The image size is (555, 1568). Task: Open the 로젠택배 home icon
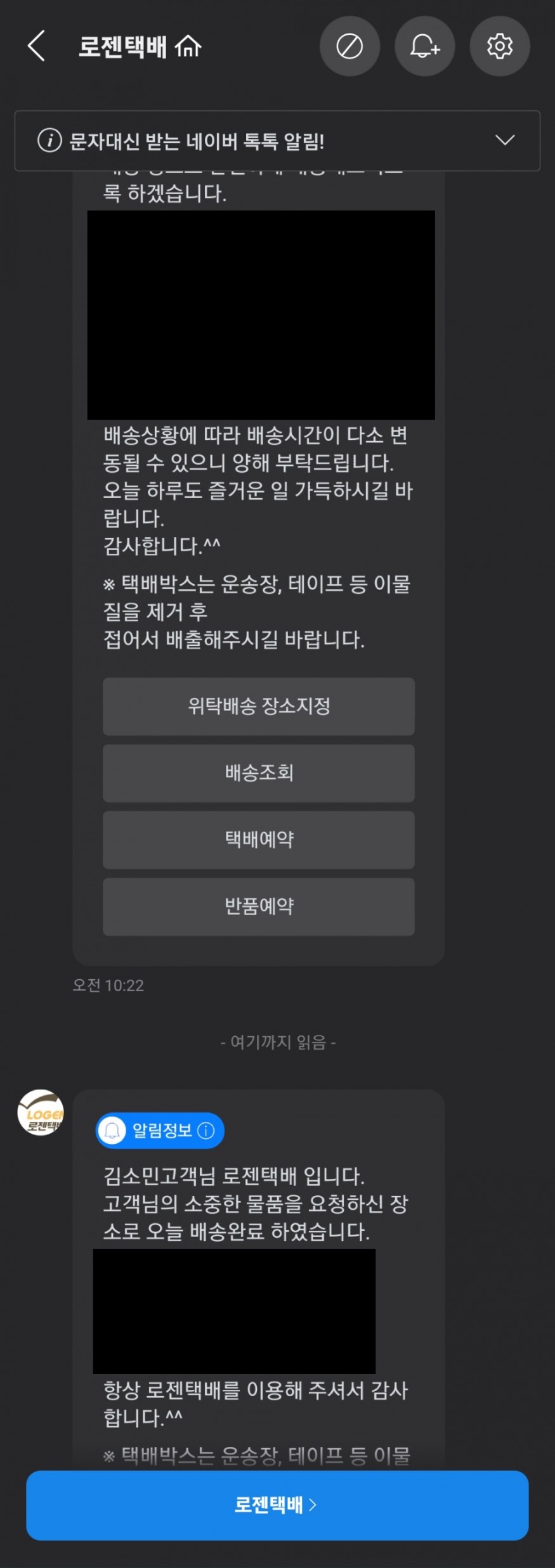click(188, 46)
